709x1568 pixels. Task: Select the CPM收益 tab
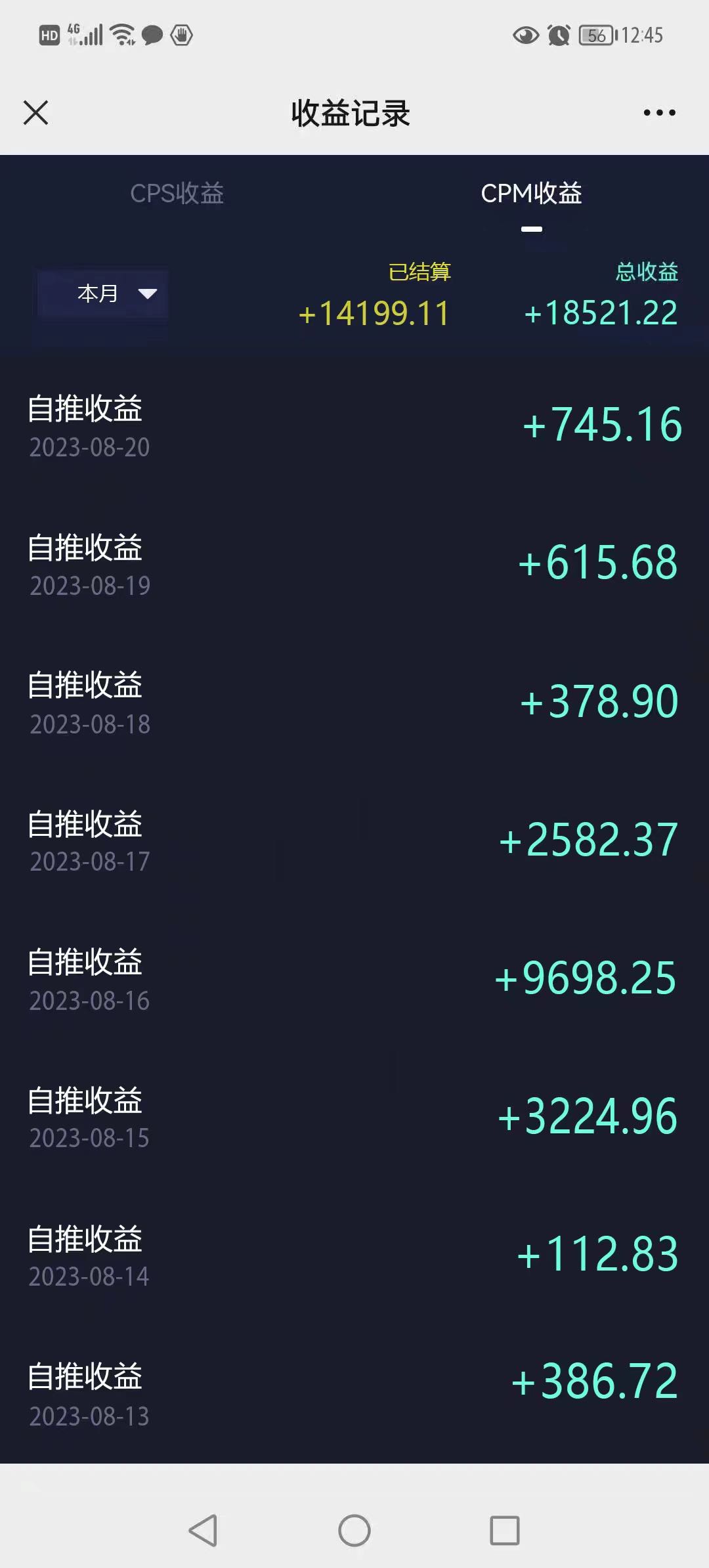(532, 194)
